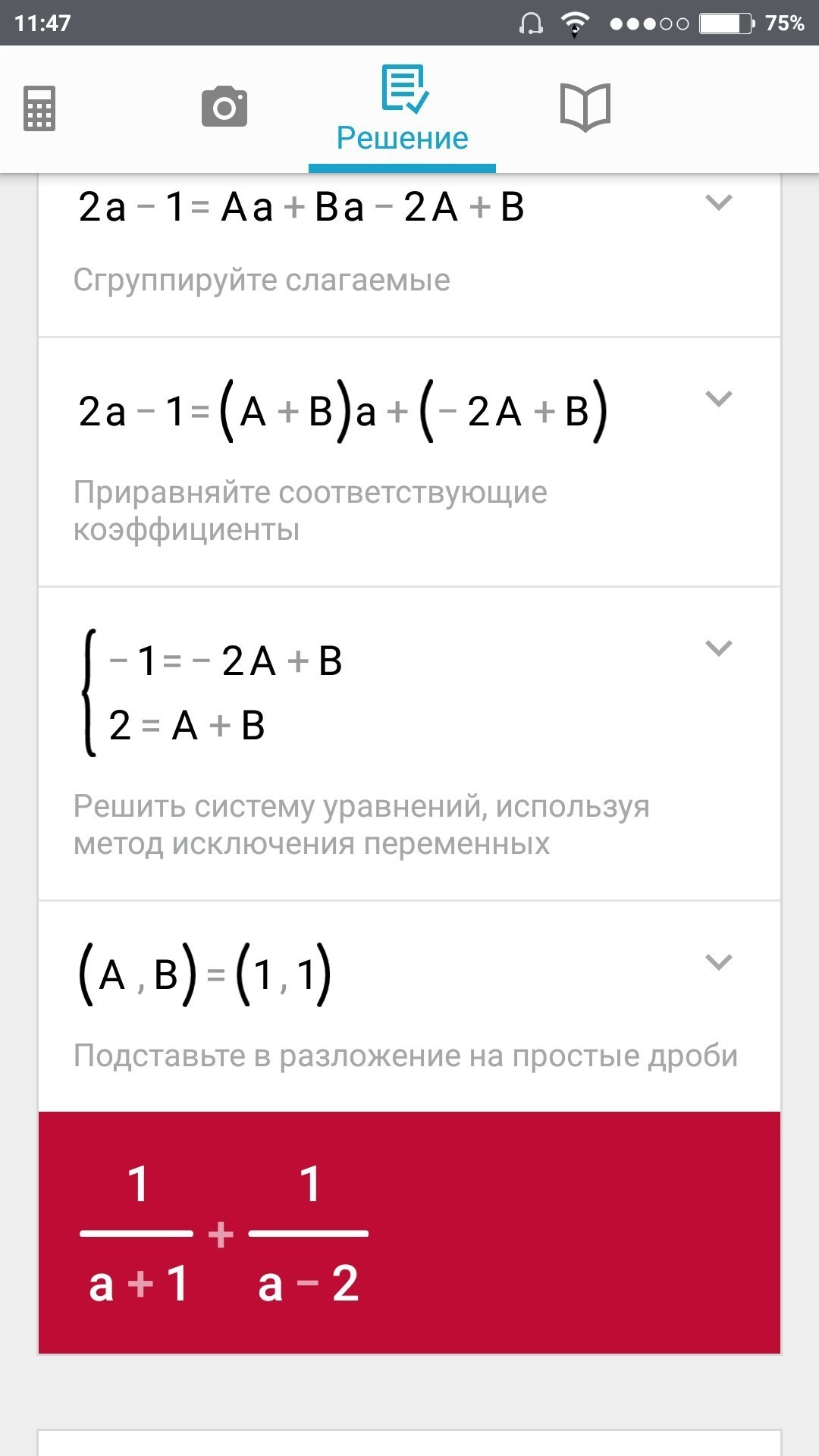Screen dimensions: 819x1456
Task: Expand the step 2a − 1 = Aa + Ba − 2A + B
Action: point(718,202)
